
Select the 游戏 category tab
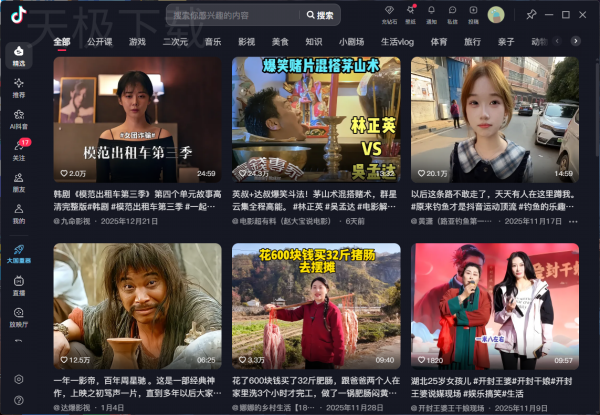pos(137,42)
